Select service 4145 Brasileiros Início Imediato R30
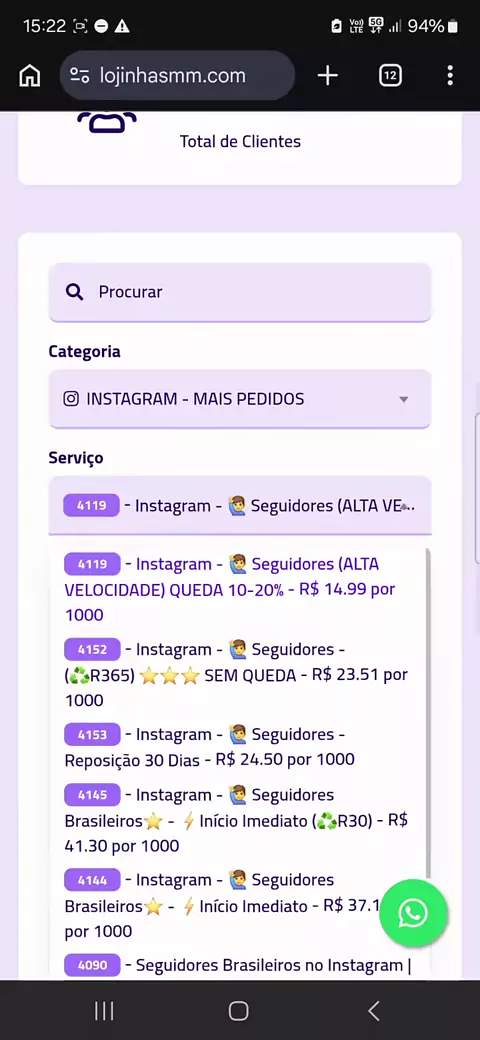Viewport: 480px width, 1040px height. [x=240, y=820]
